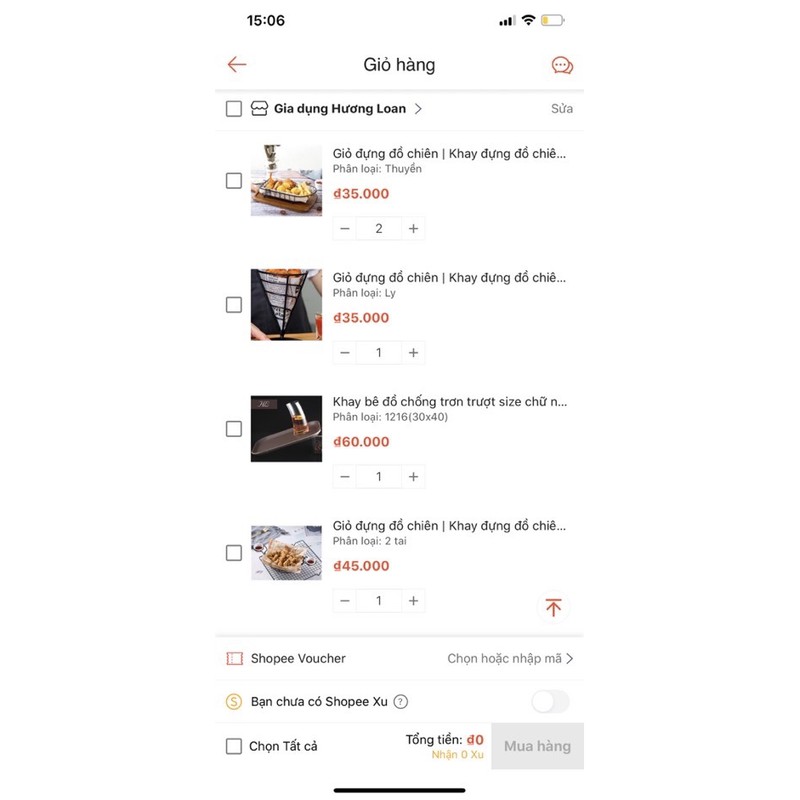Toggle the Shopee Xu switch
This screenshot has width=800, height=800.
coord(550,702)
